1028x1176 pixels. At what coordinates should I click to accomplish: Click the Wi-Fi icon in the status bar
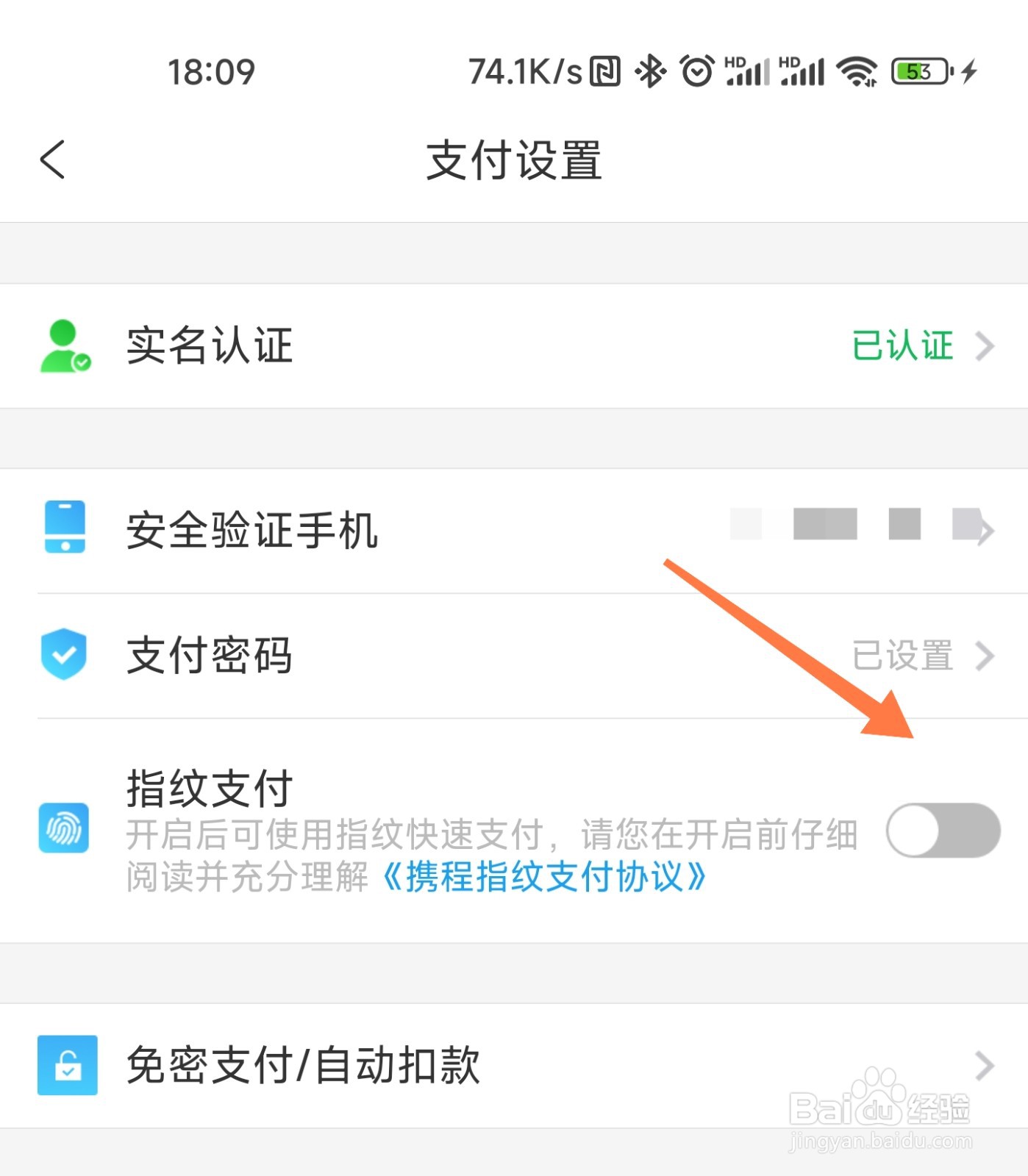(x=855, y=71)
